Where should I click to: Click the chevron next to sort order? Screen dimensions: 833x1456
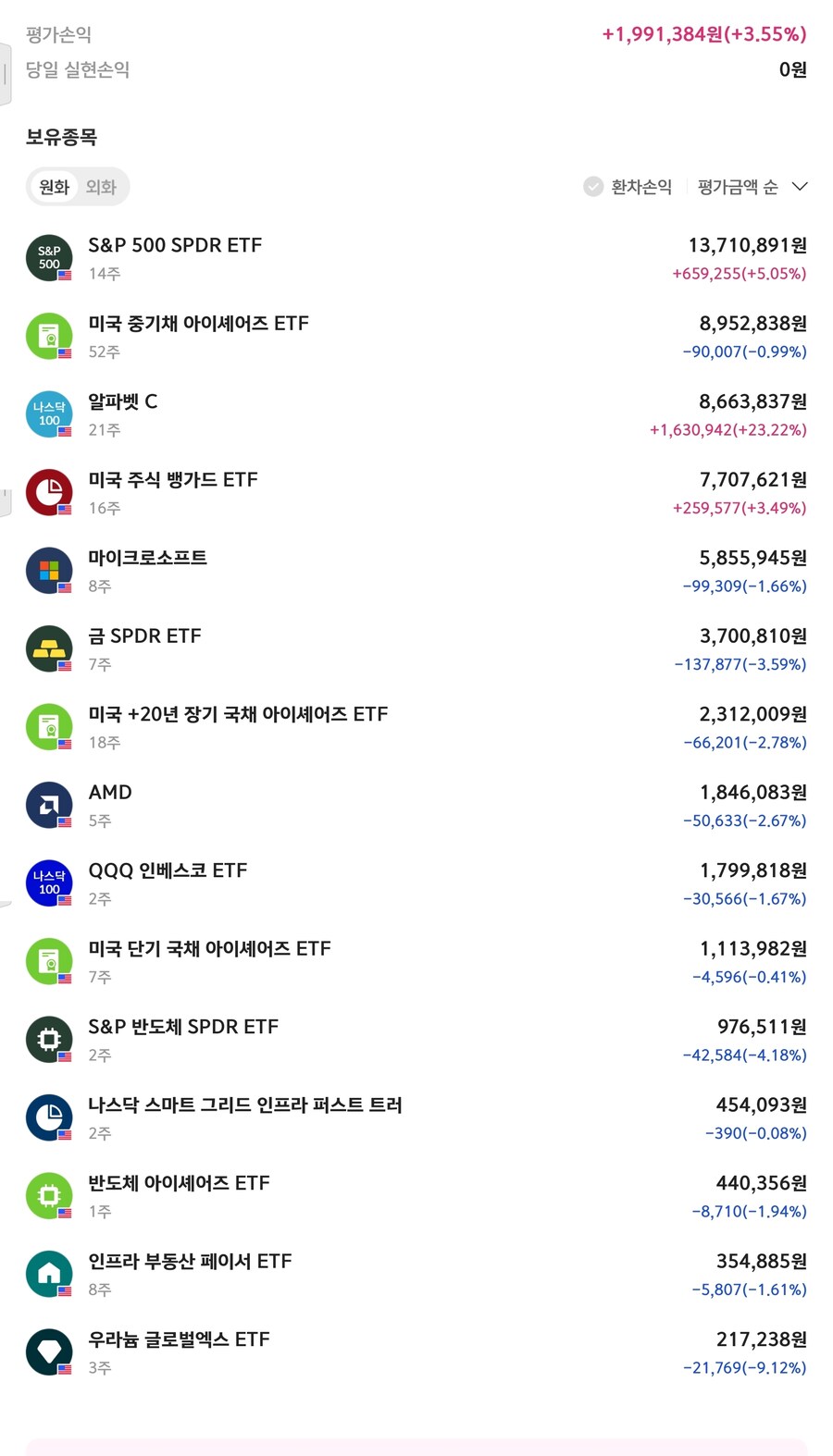[x=800, y=186]
